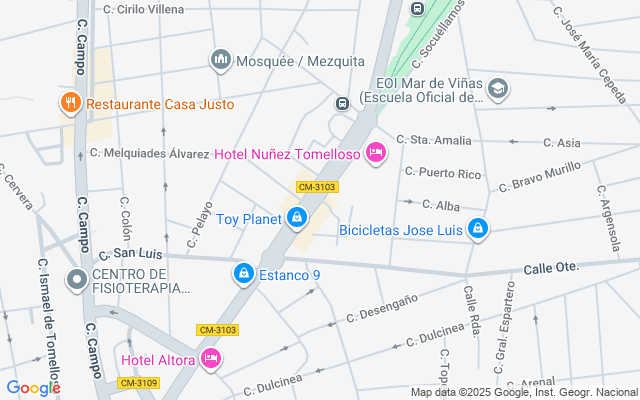Tap the EOI Mar de Viñas school pin

tap(497, 89)
